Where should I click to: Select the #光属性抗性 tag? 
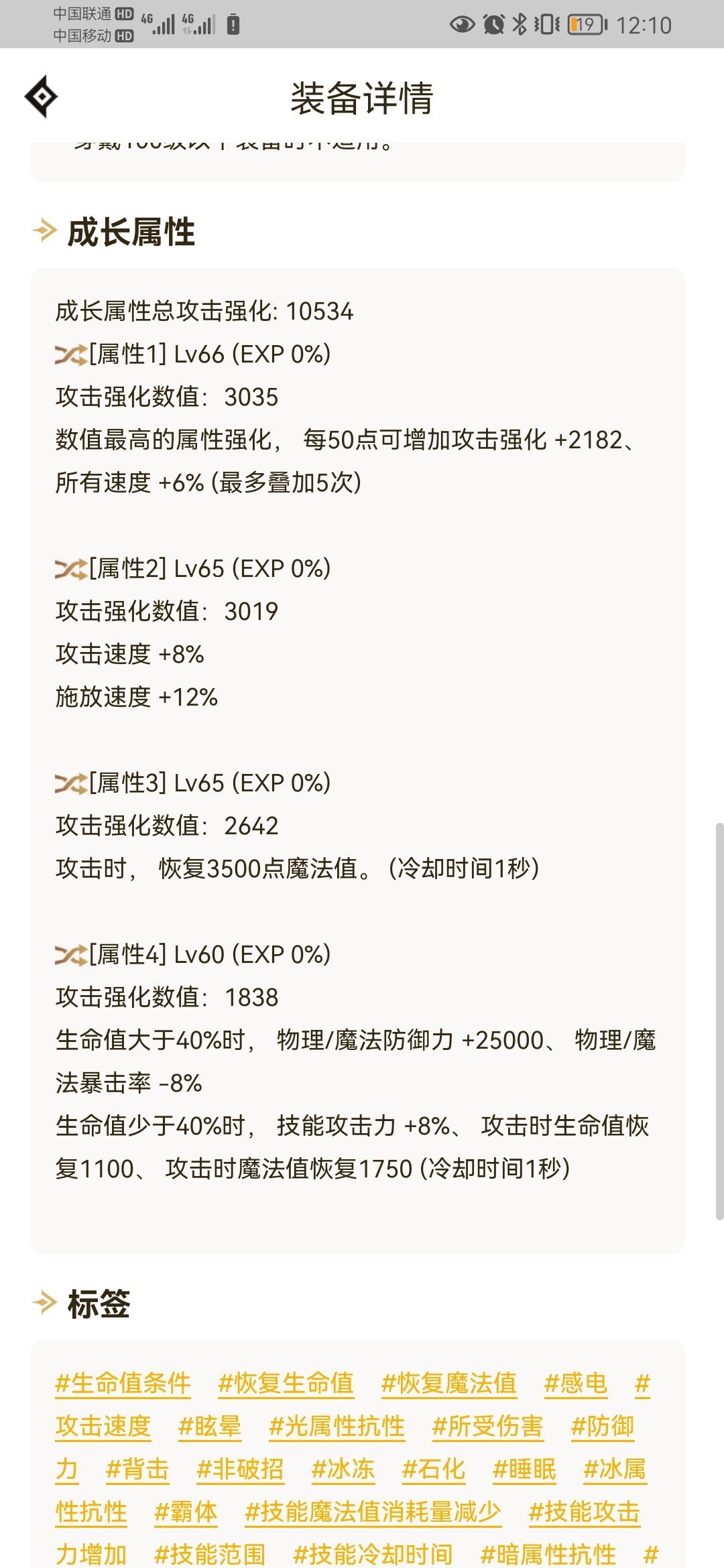[x=337, y=1427]
